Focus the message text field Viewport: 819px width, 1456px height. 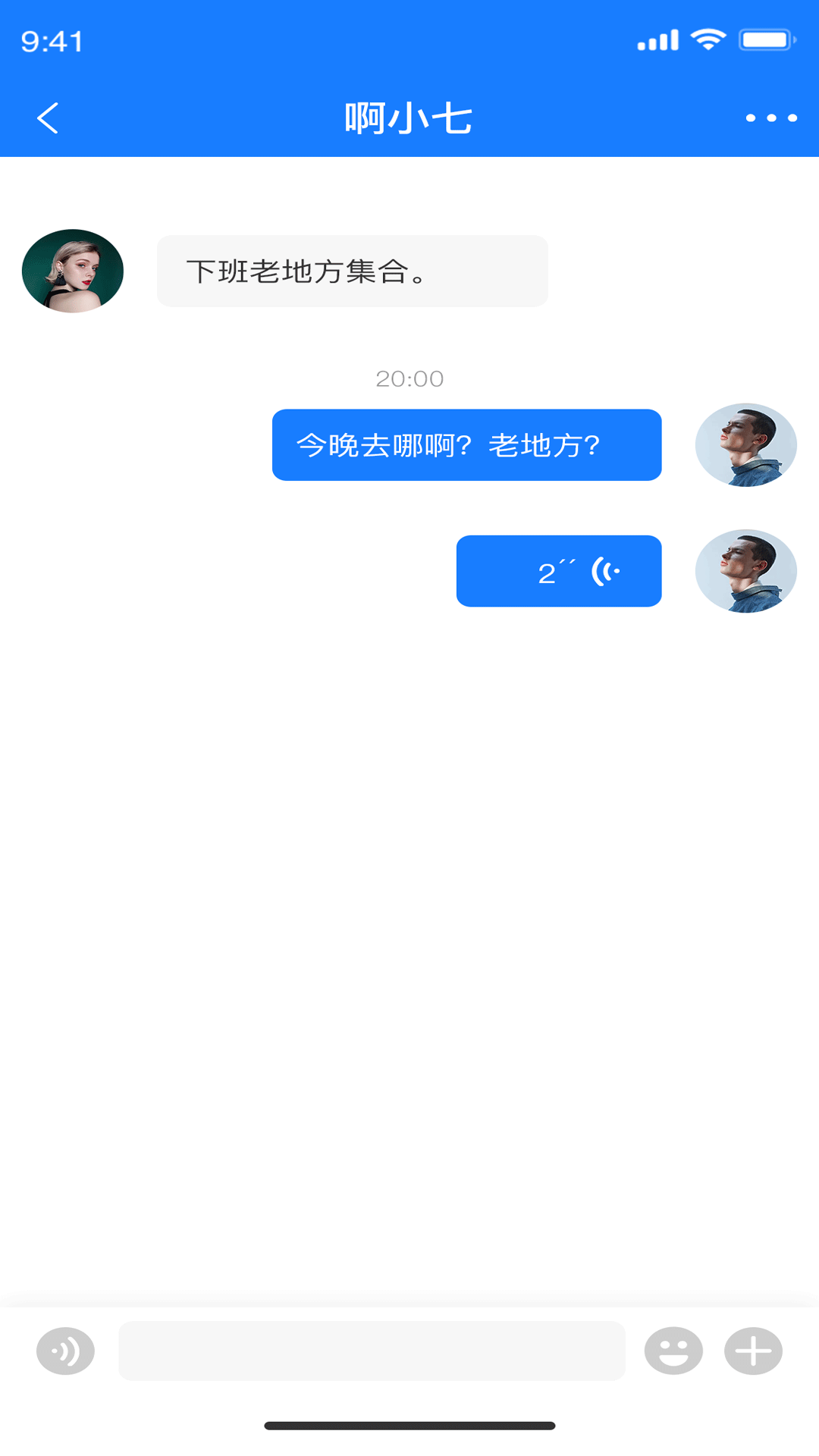click(372, 1351)
